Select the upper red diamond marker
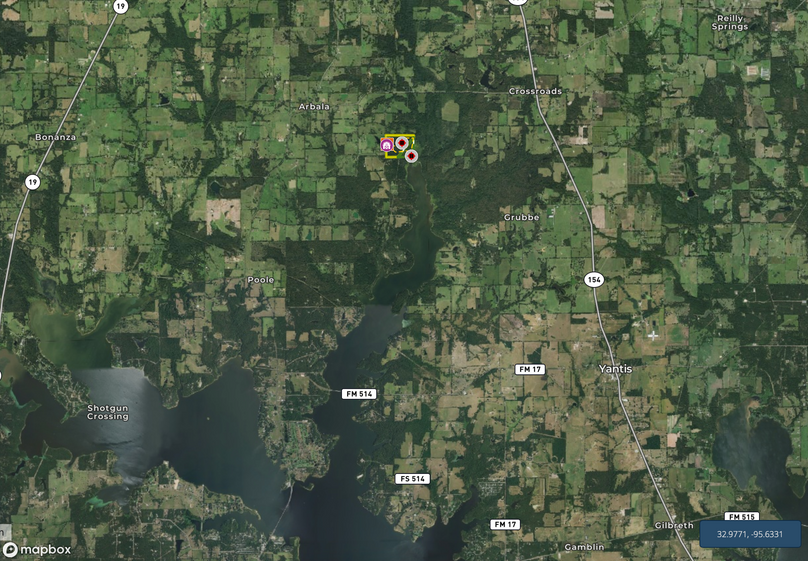The width and height of the screenshot is (808, 561). (x=401, y=143)
